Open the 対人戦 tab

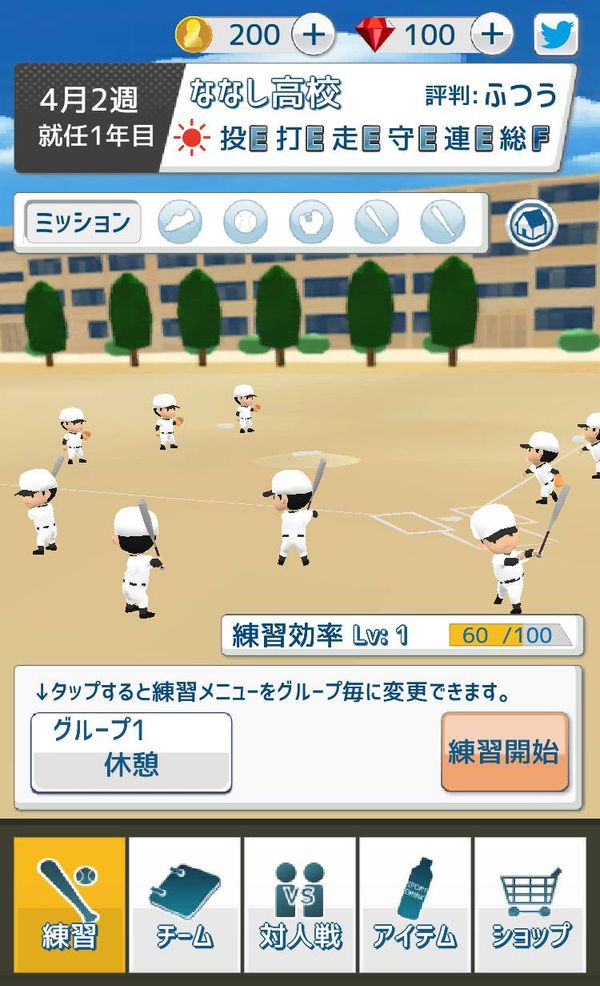300,904
